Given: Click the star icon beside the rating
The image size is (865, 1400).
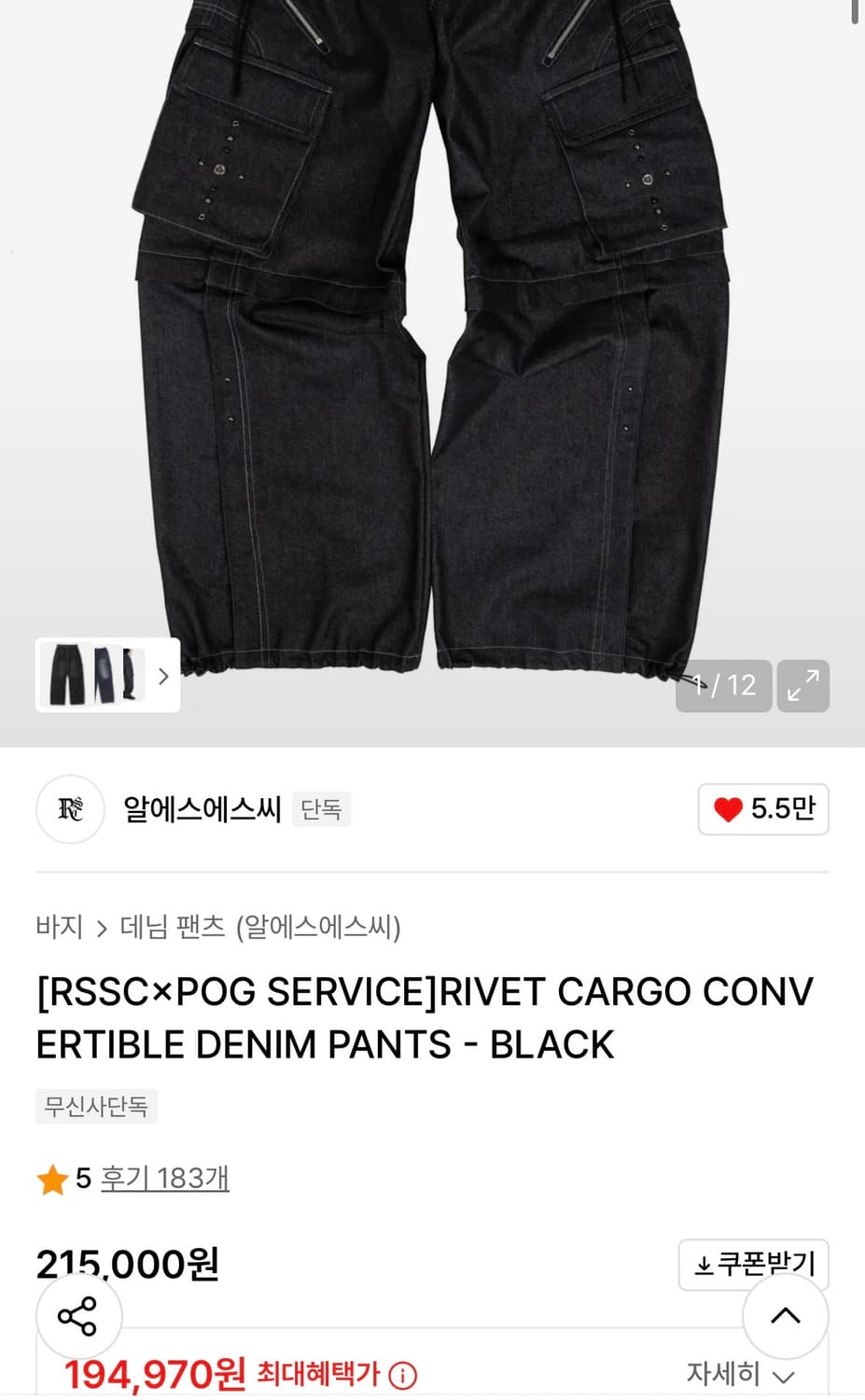Looking at the screenshot, I should [51, 1179].
